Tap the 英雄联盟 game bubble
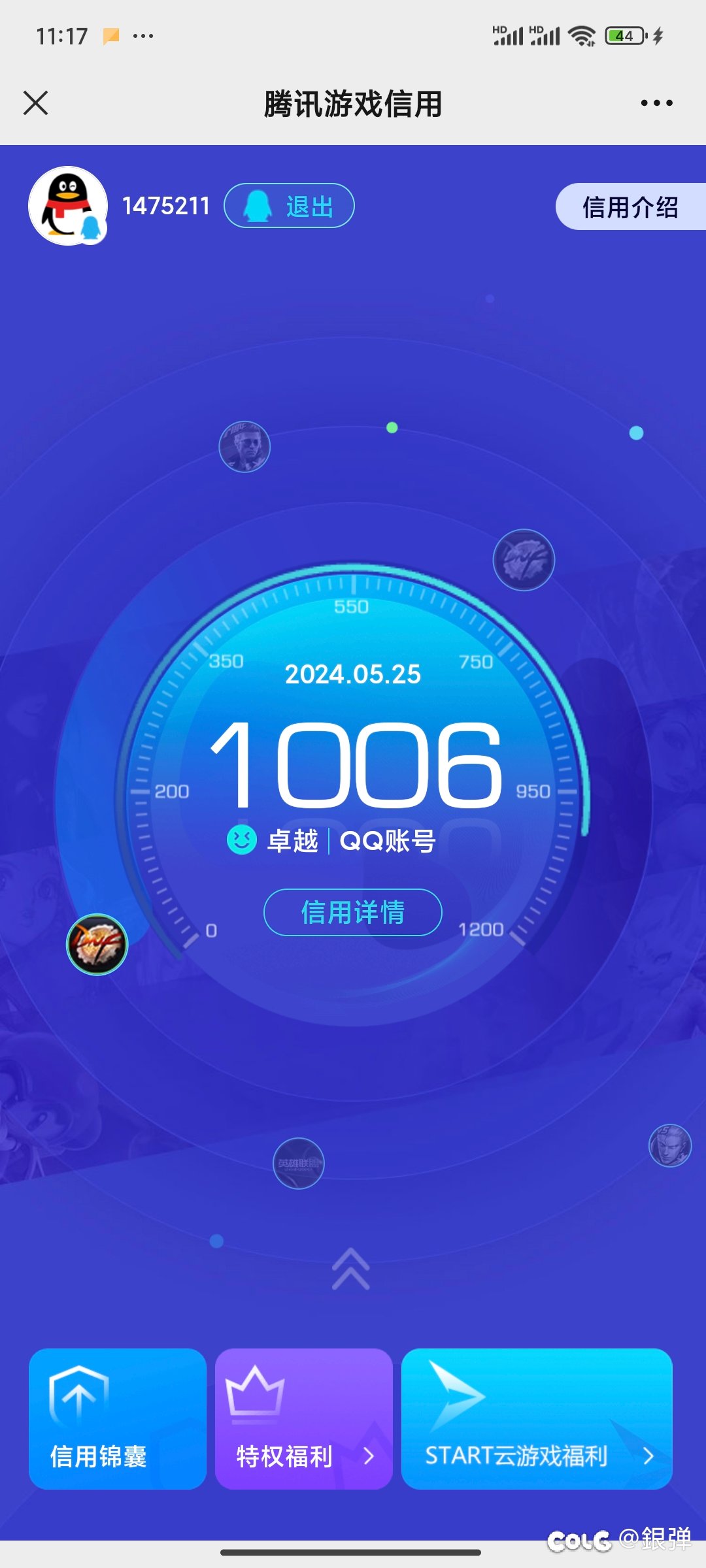The image size is (706, 1568). point(298,1164)
